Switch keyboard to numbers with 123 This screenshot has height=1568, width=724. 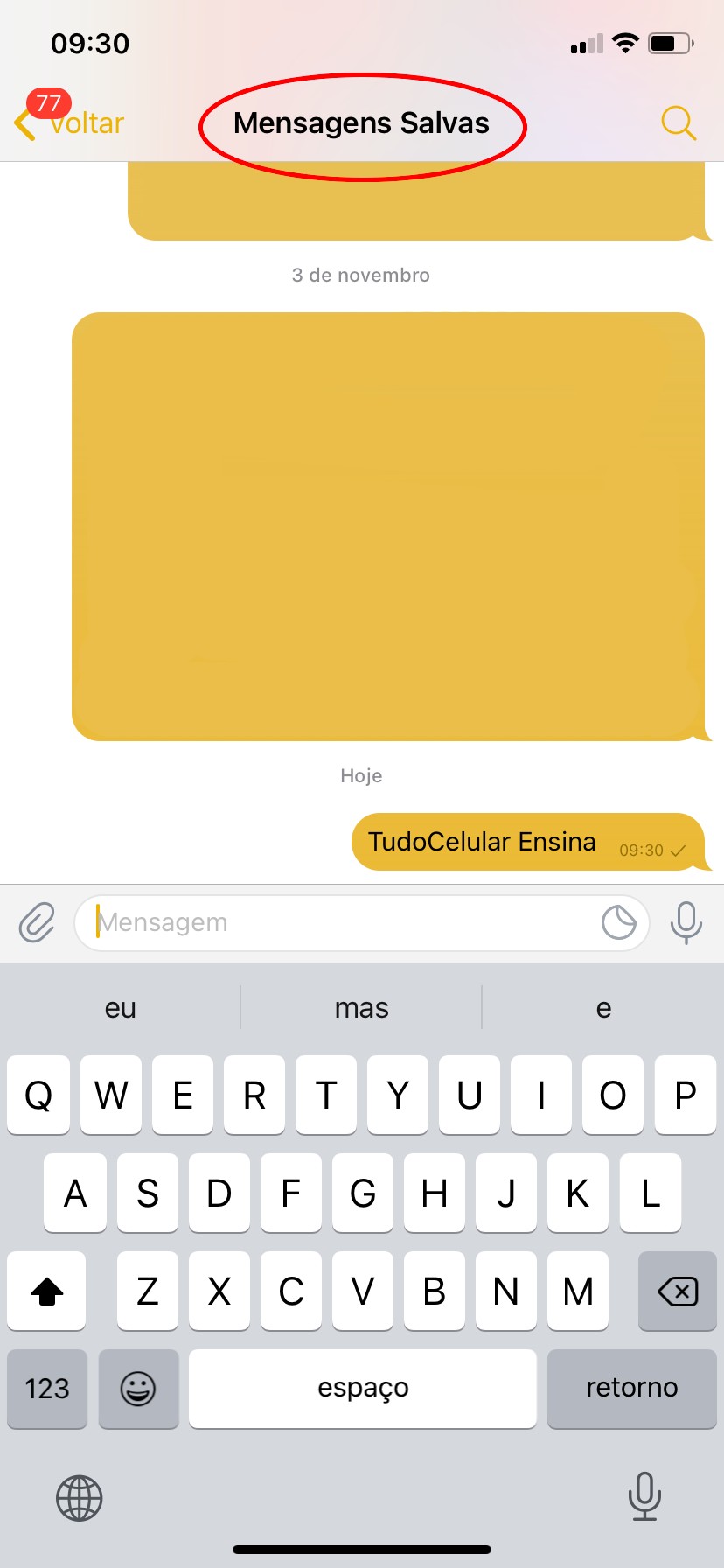coord(47,1388)
